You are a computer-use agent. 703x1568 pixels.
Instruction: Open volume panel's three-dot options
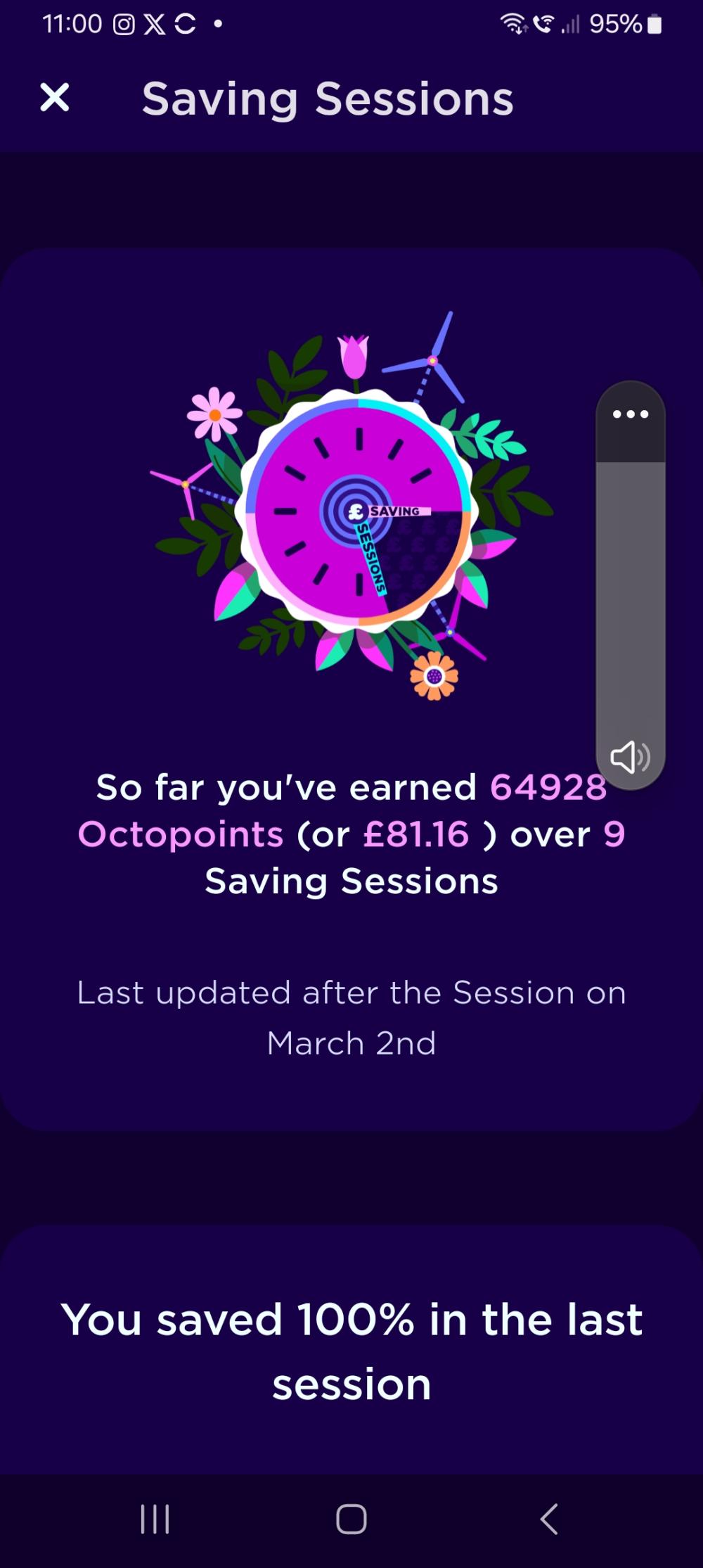pos(630,414)
